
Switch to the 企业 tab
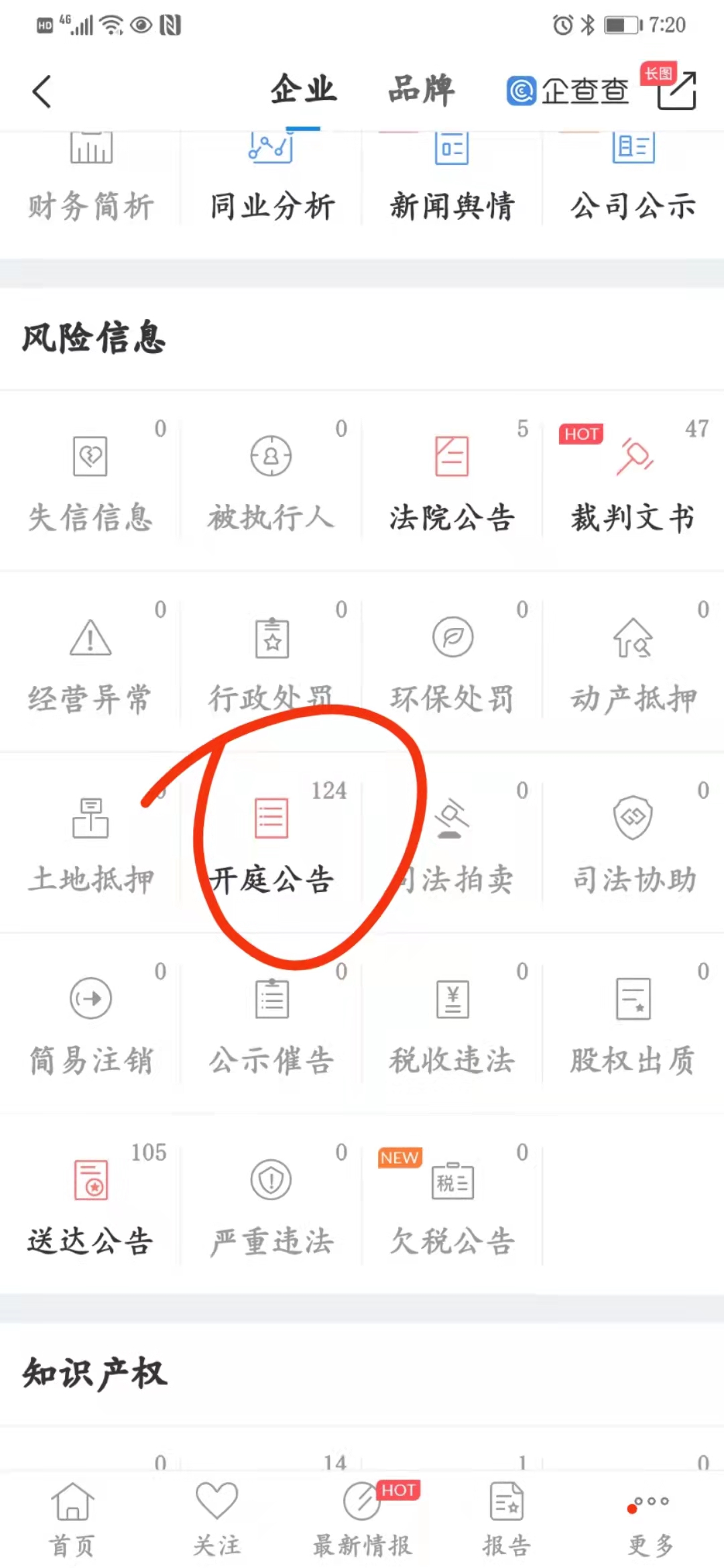(x=302, y=89)
